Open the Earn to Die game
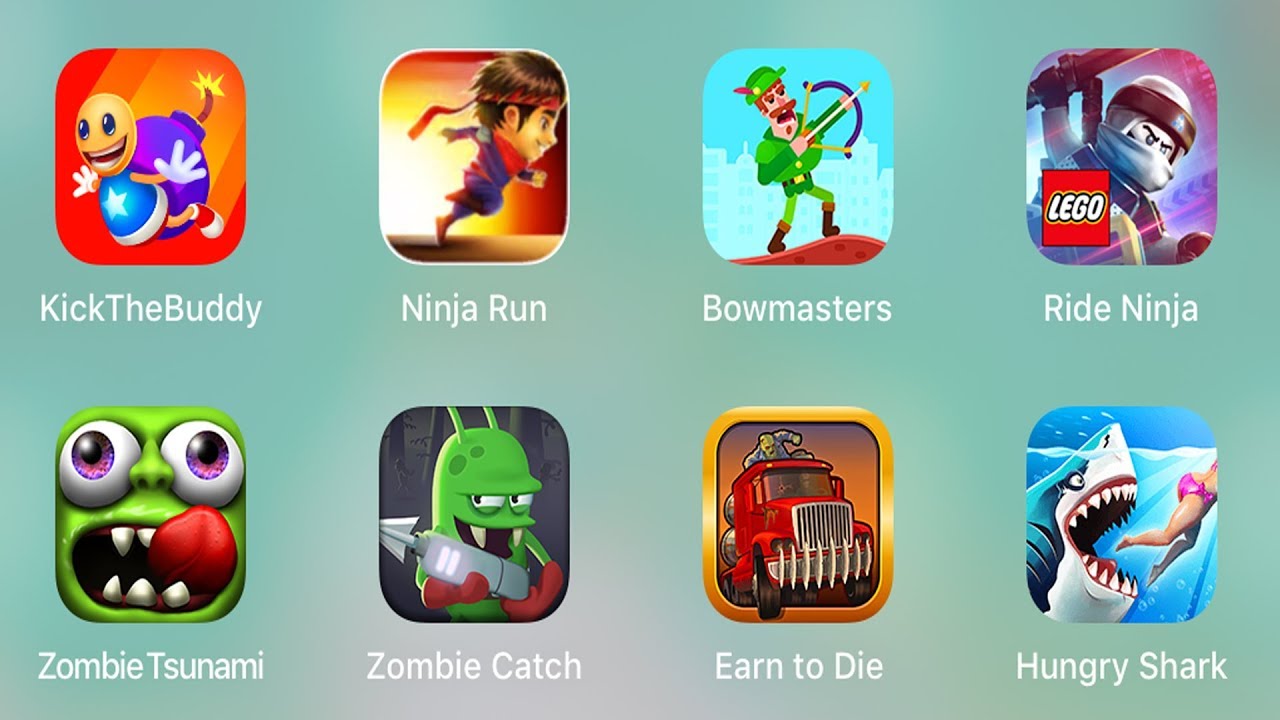Viewport: 1280px width, 720px height. [797, 514]
